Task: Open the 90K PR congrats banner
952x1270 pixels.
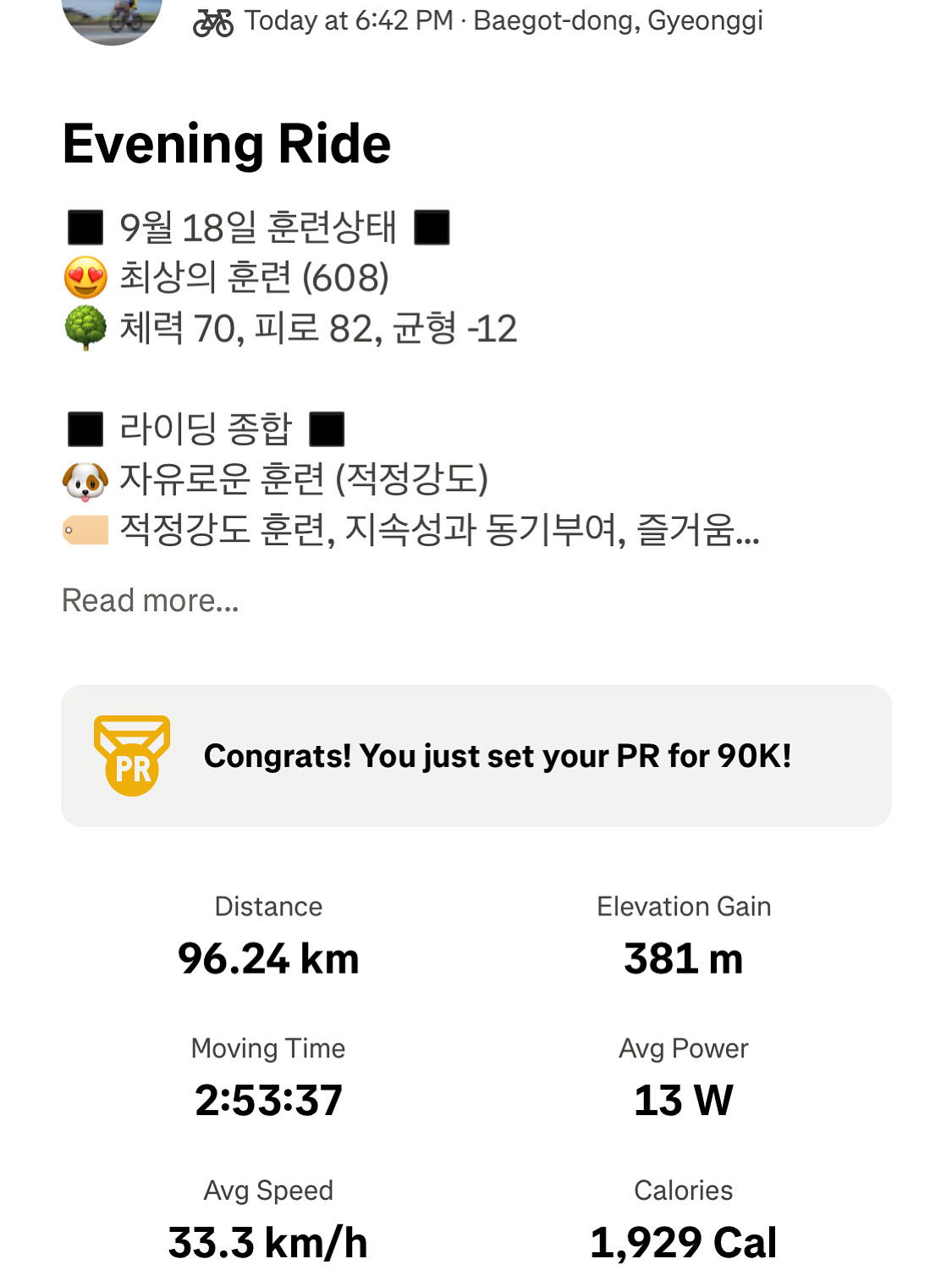Action: (476, 755)
